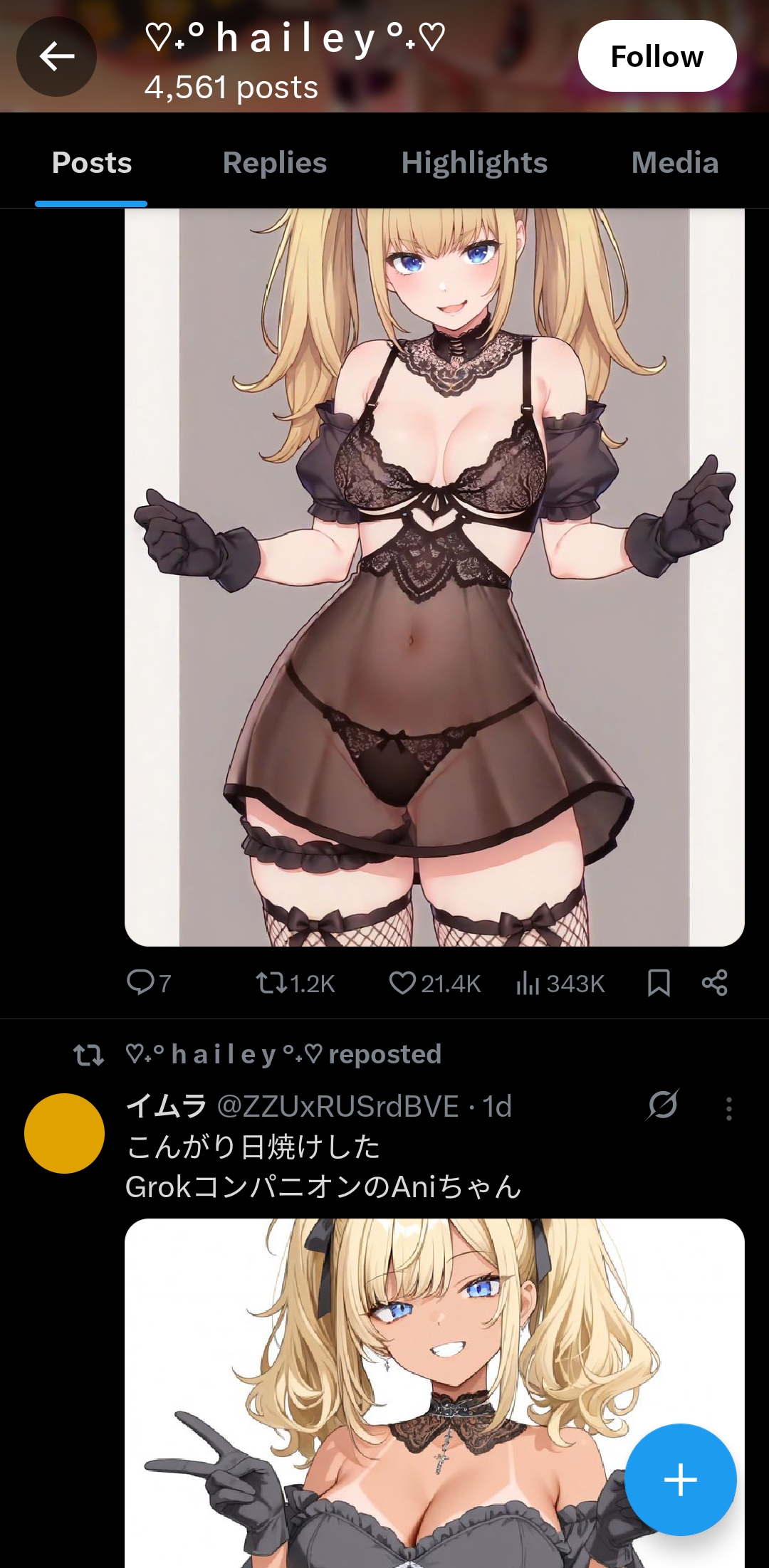Reply to the post with 7 comments

(x=148, y=983)
